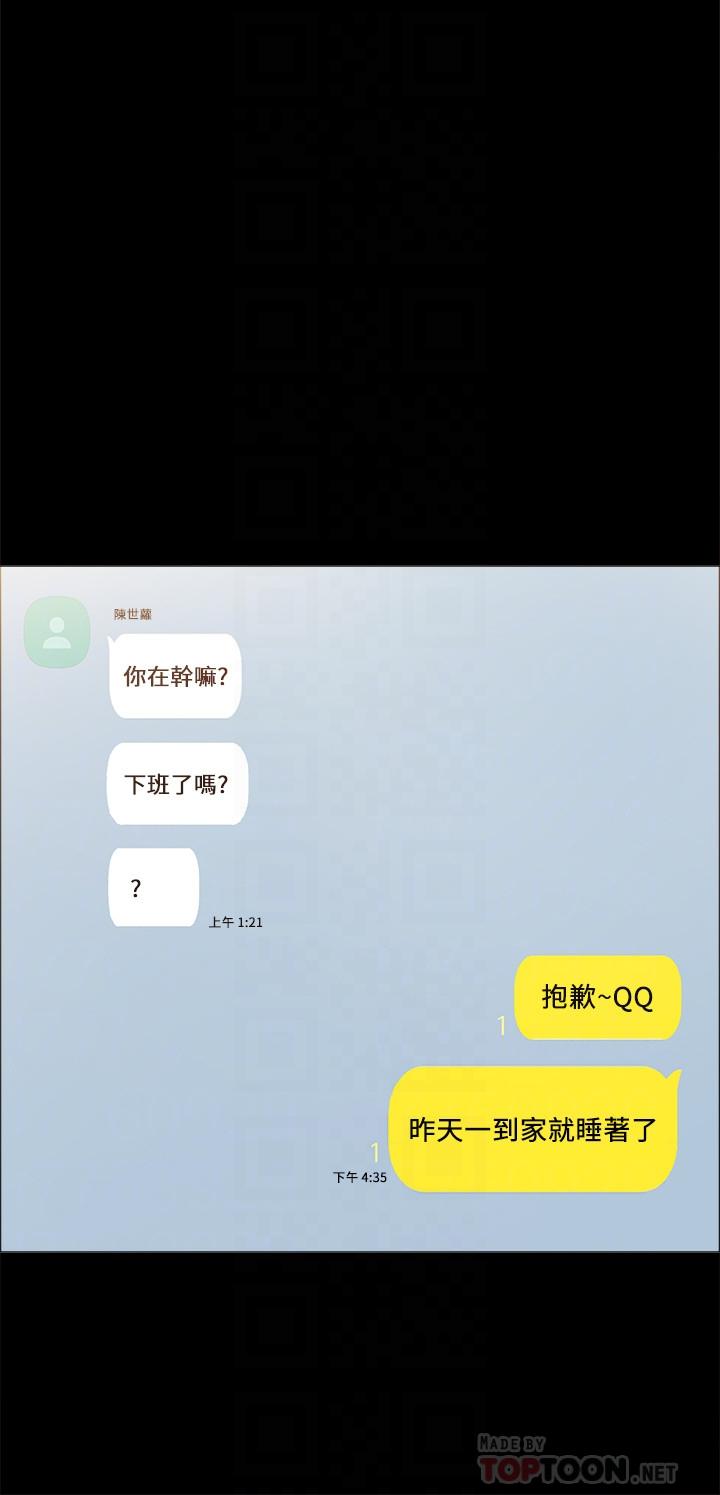Click the lone question mark bubble
Image resolution: width=720 pixels, height=1495 pixels.
click(153, 887)
